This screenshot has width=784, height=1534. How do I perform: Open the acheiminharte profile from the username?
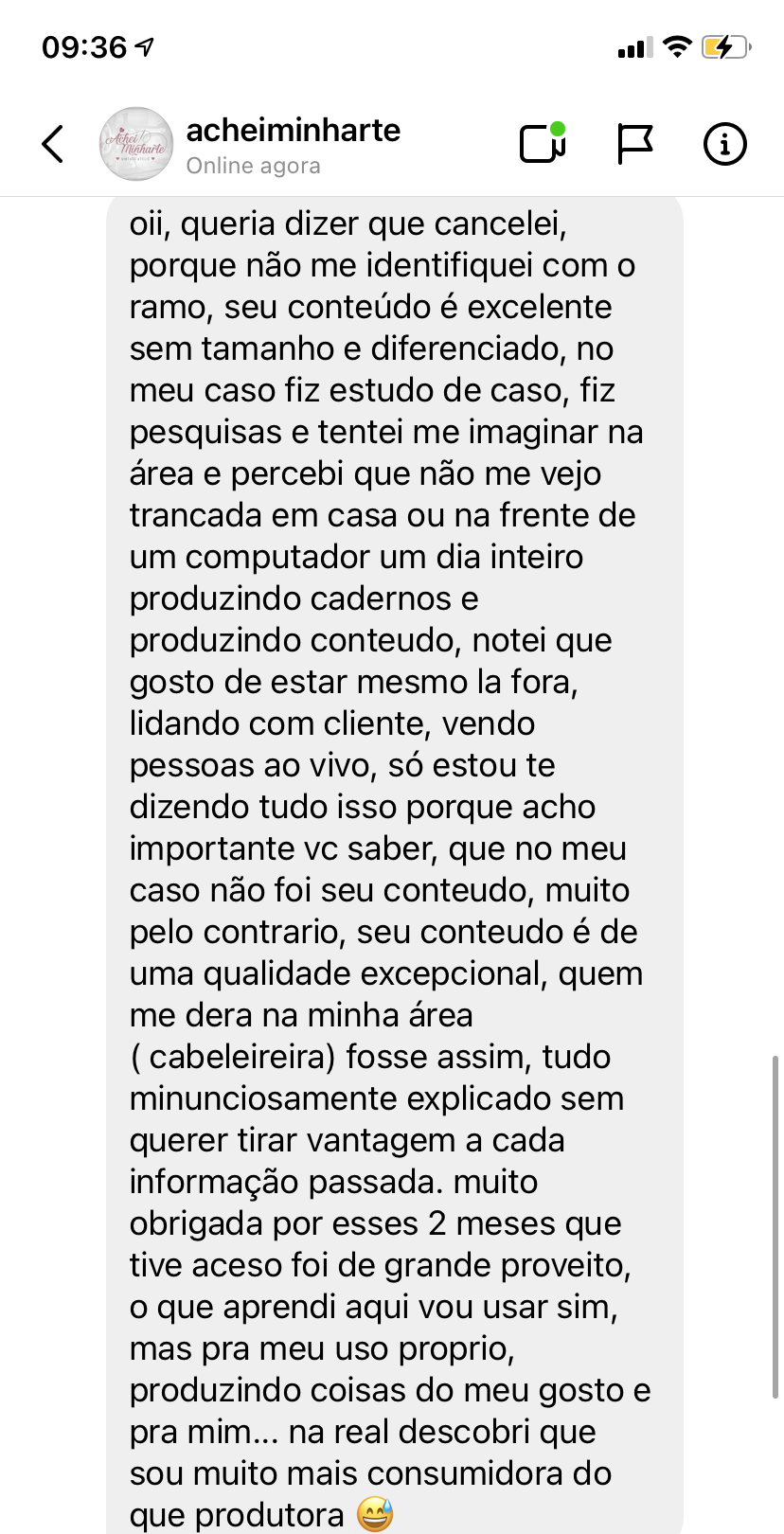click(x=294, y=130)
